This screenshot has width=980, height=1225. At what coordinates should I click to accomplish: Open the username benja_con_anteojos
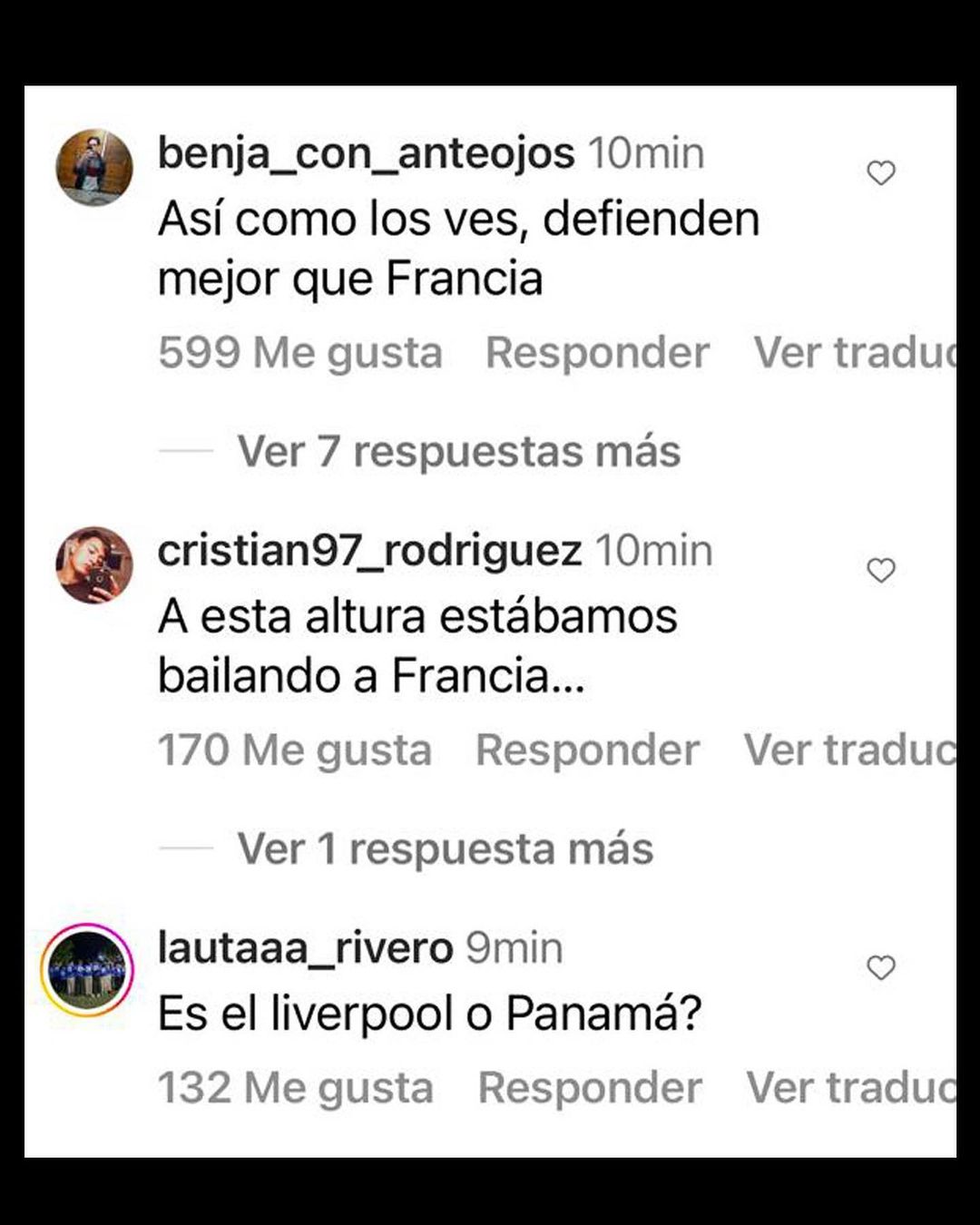[366, 152]
